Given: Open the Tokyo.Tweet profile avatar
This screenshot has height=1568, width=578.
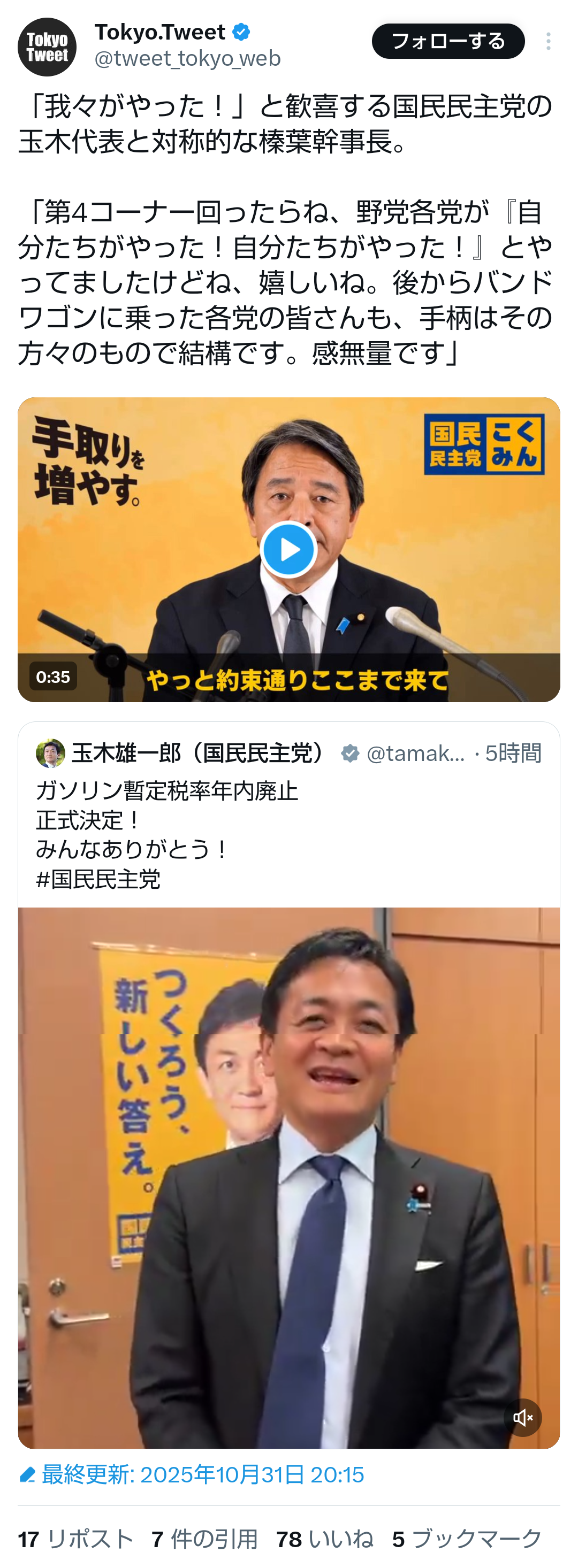Looking at the screenshot, I should [x=47, y=47].
